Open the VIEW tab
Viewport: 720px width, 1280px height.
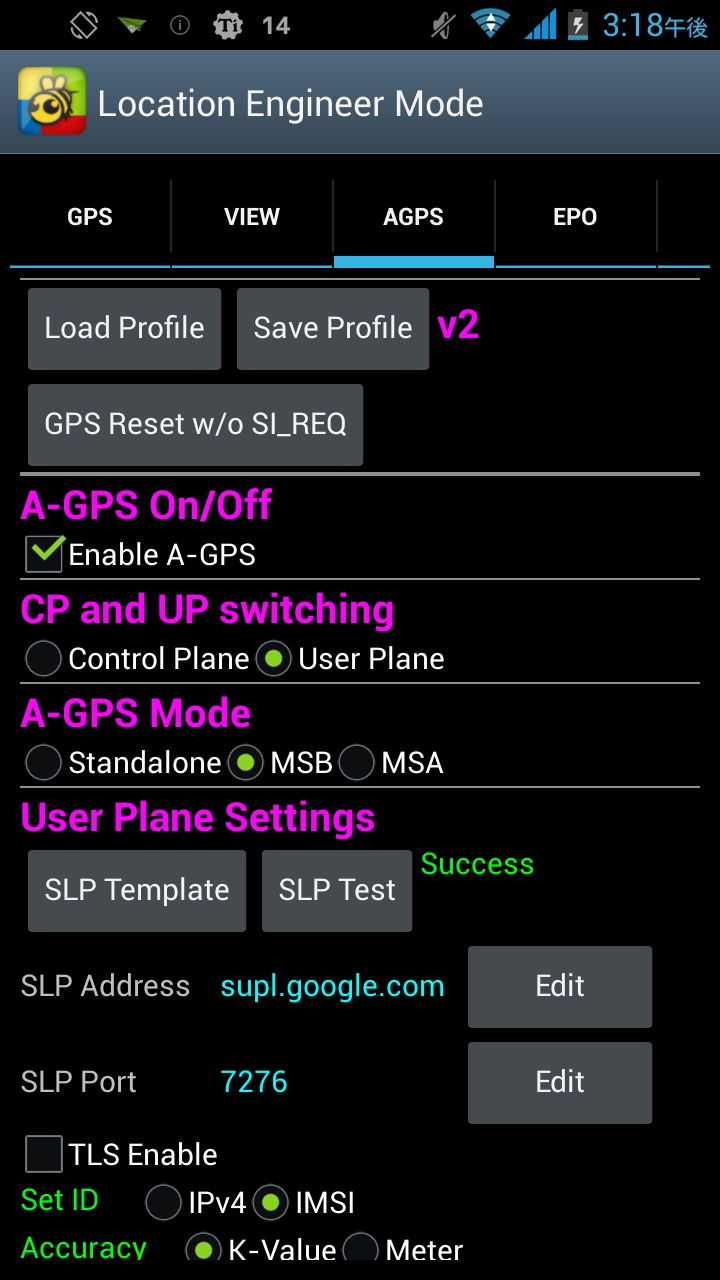tap(252, 217)
